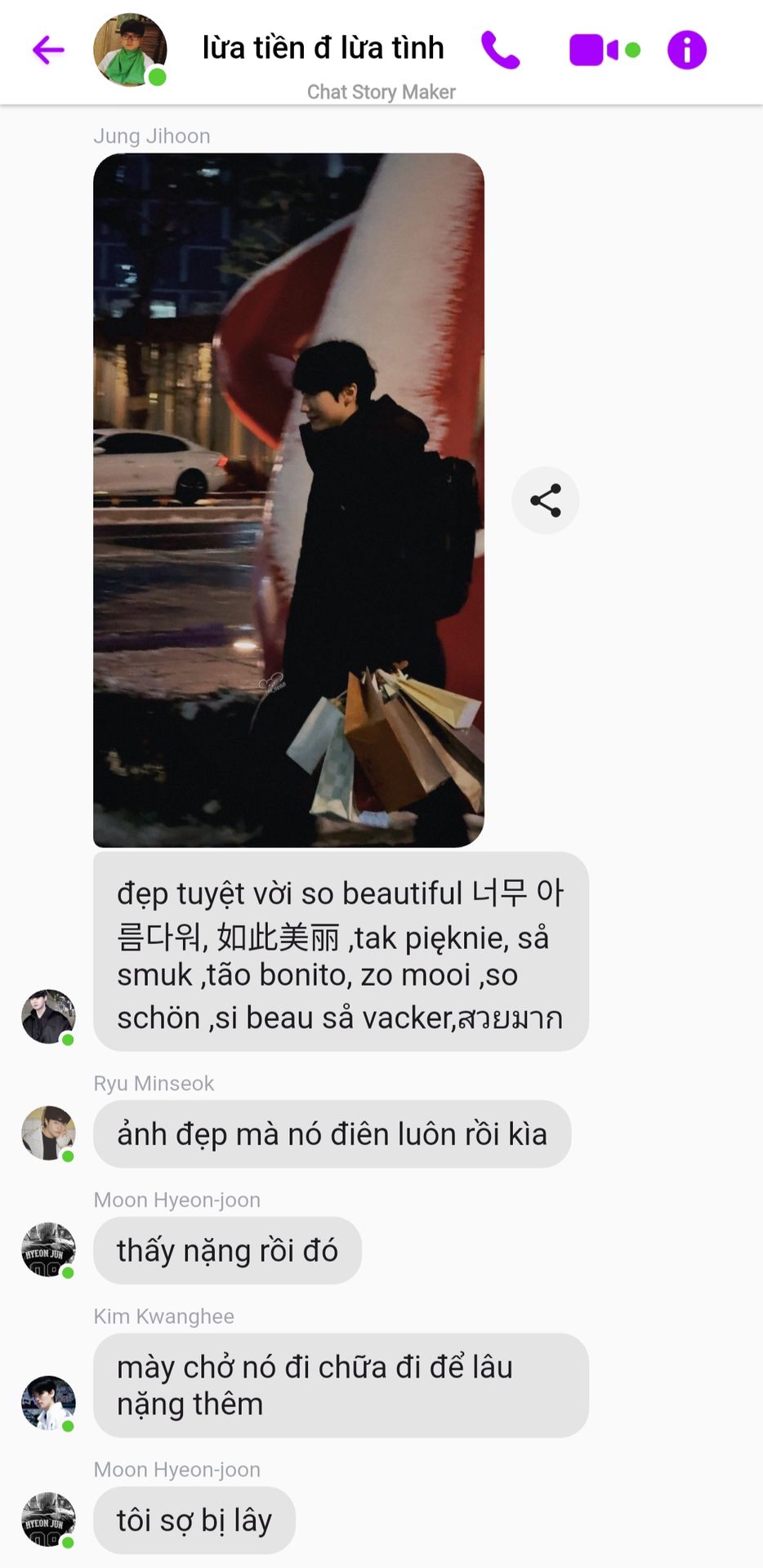
Task: Share the photo sent by Jung Jihoon
Action: (546, 501)
